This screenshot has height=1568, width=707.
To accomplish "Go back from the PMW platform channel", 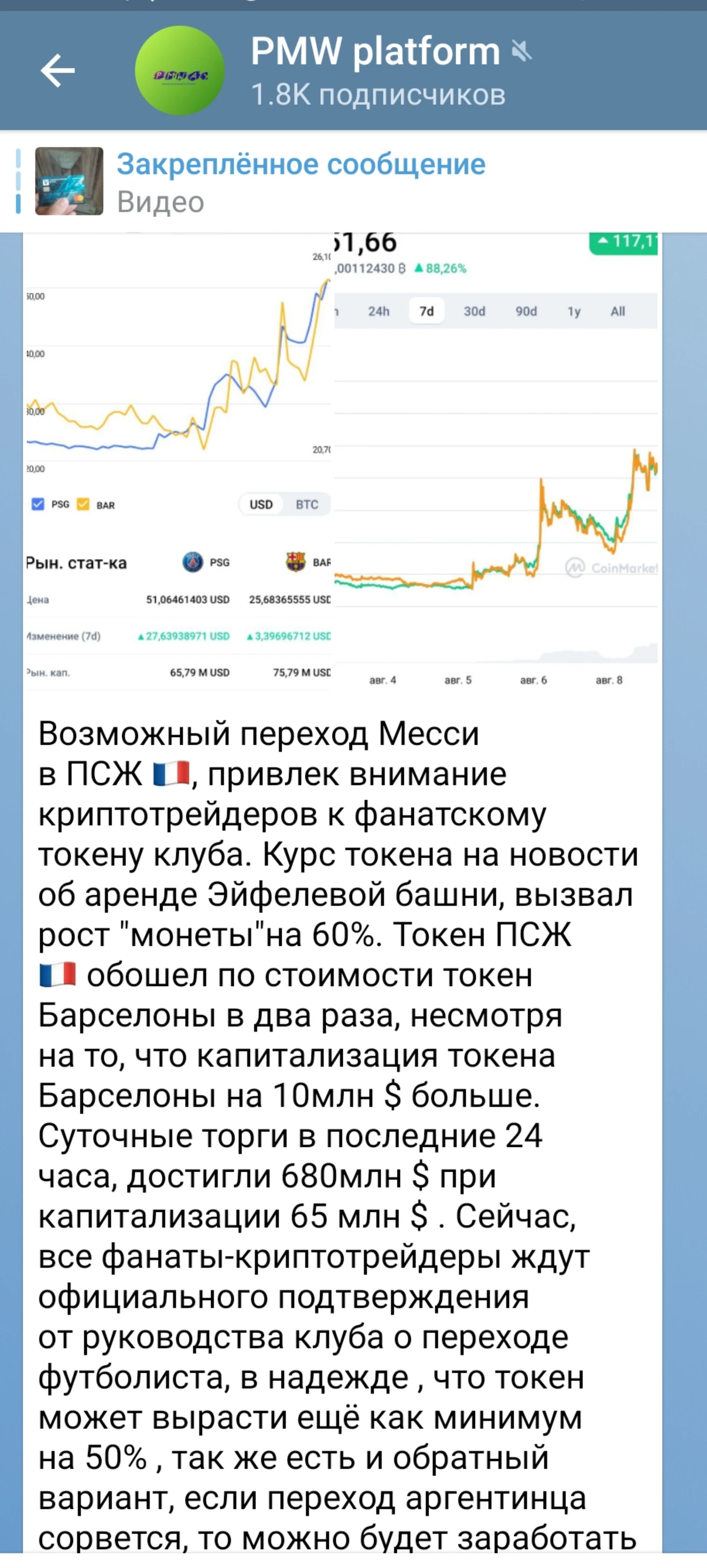I will point(58,71).
